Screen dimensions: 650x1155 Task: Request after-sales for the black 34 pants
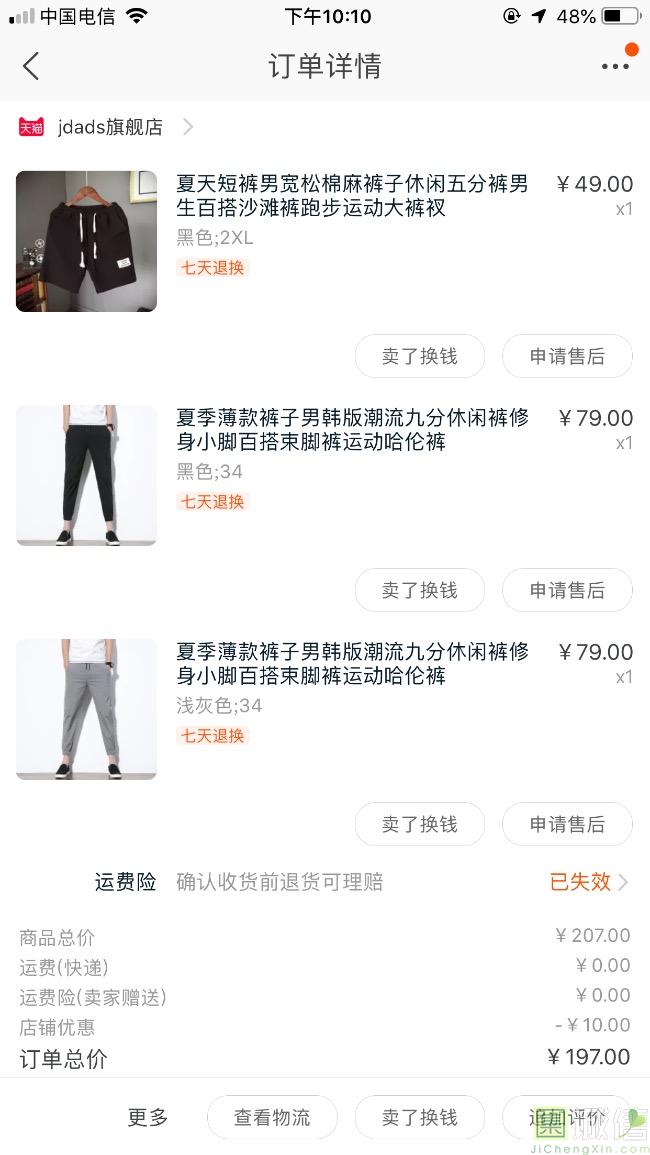[567, 590]
